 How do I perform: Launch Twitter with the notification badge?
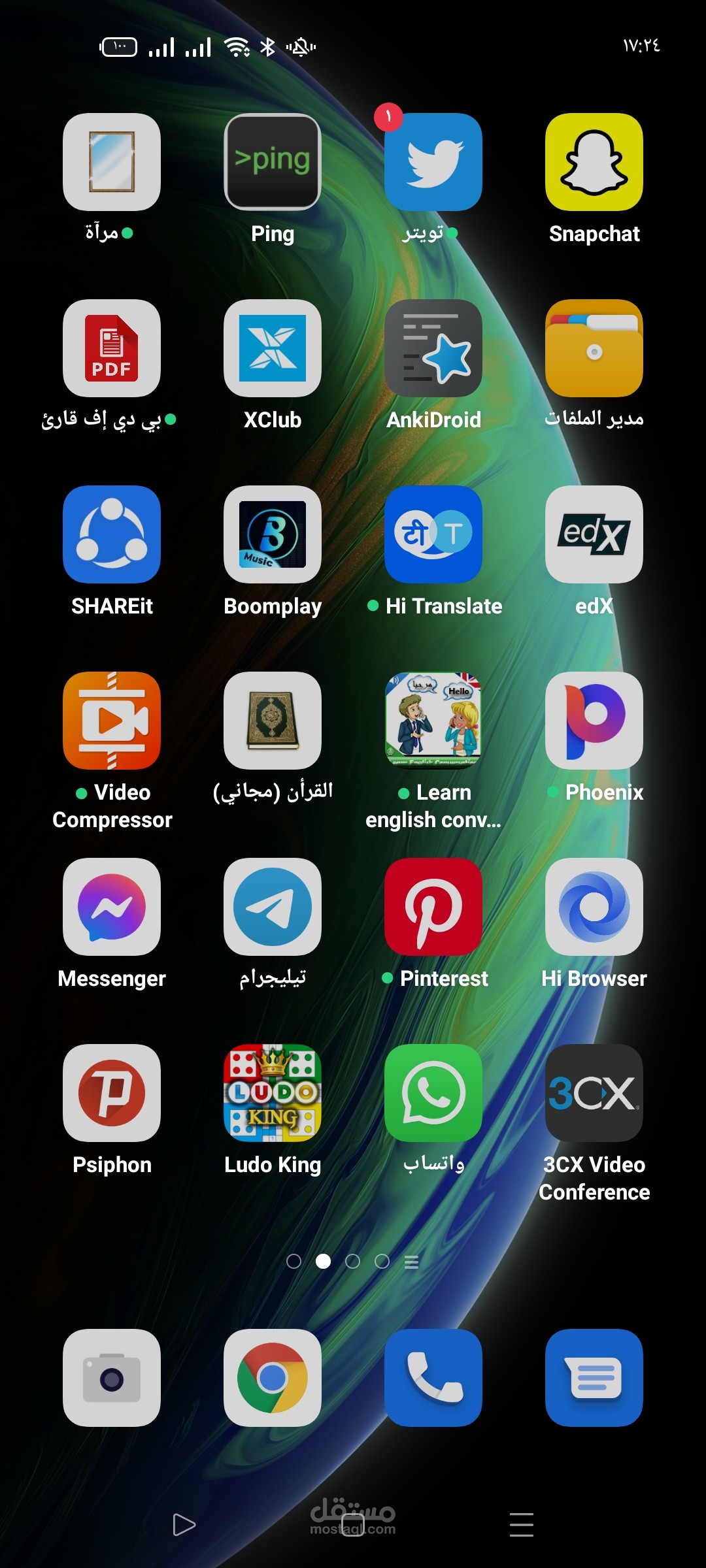[433, 162]
